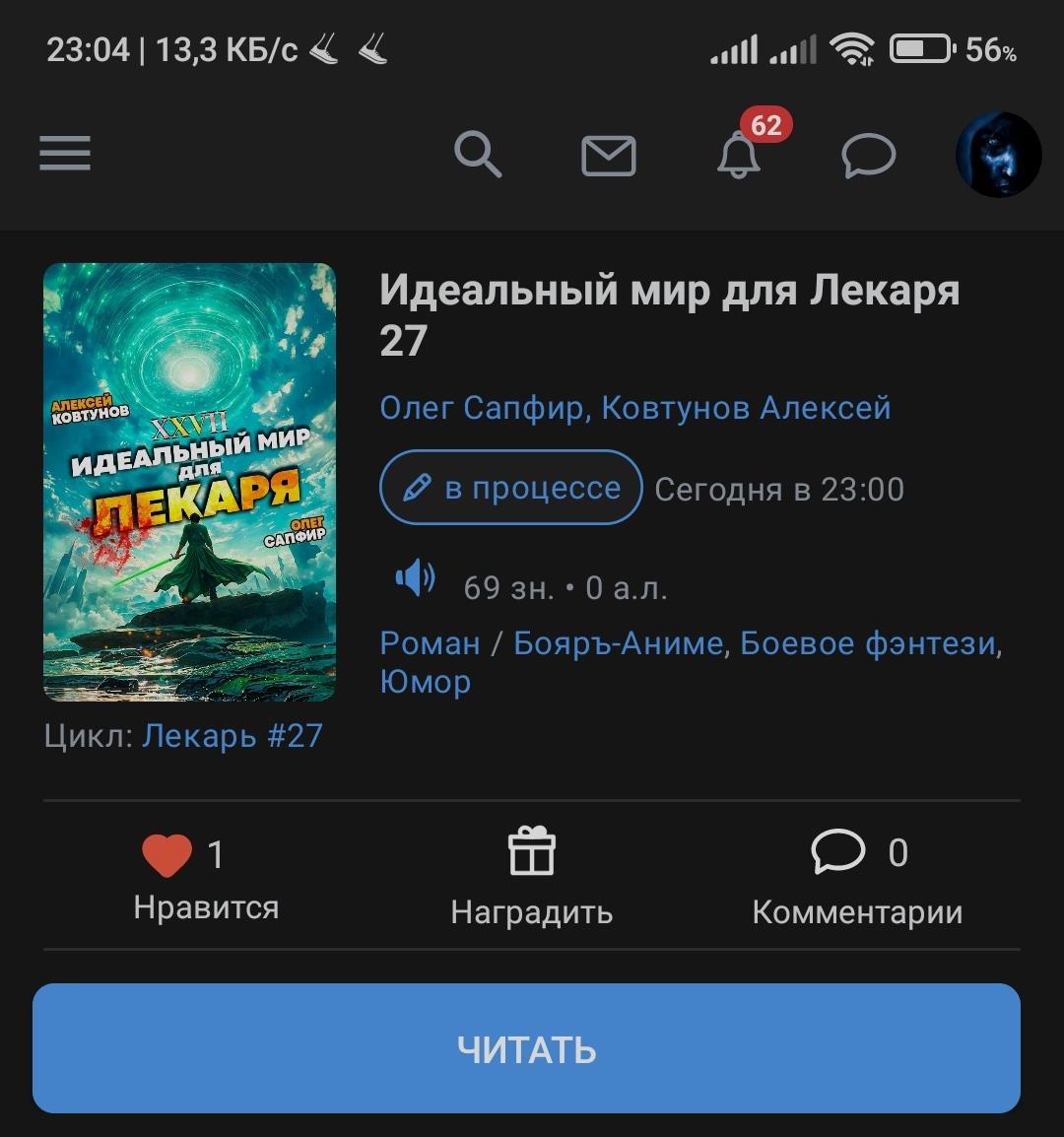Open author Олег Сапфир's page
Image resolution: width=1064 pixels, height=1137 pixels.
pos(482,407)
